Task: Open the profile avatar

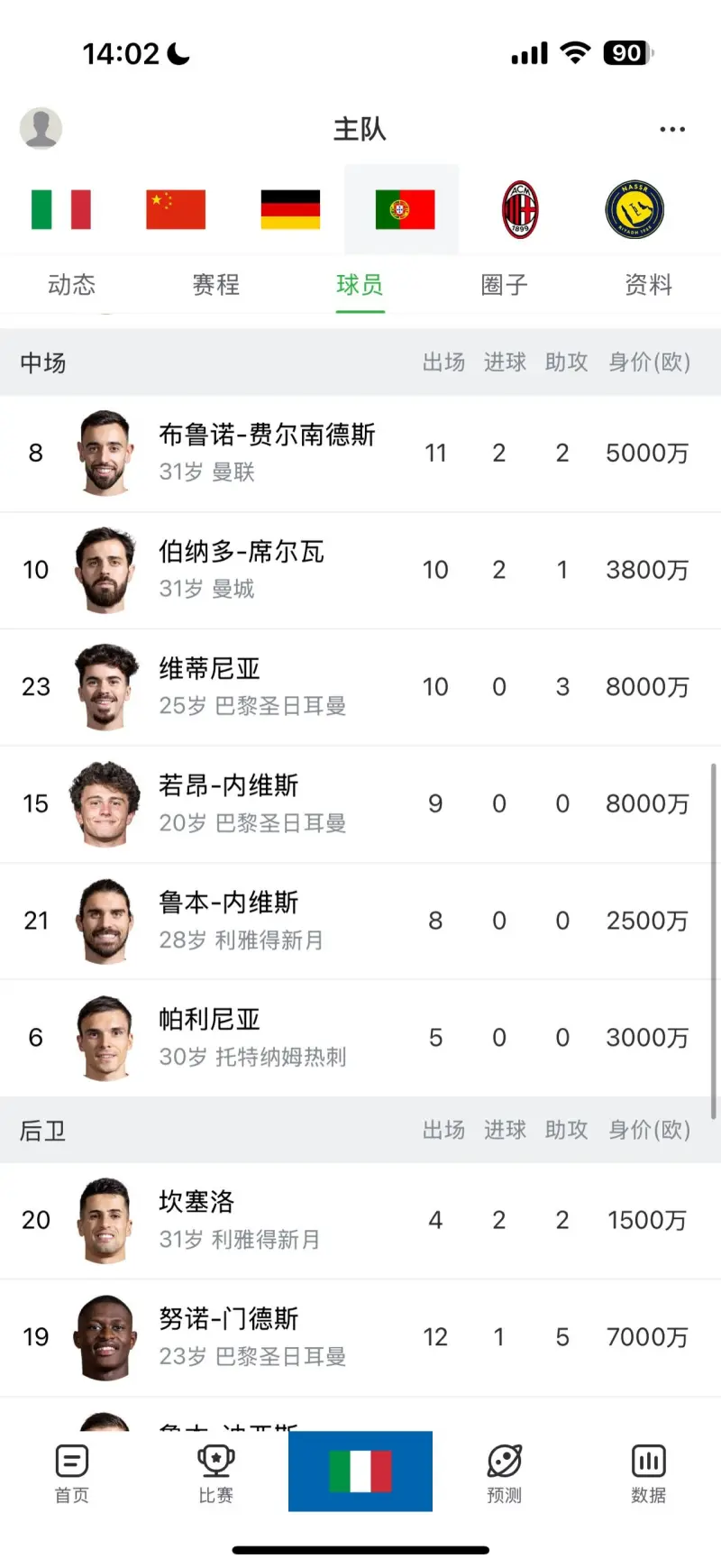Action: click(41, 128)
